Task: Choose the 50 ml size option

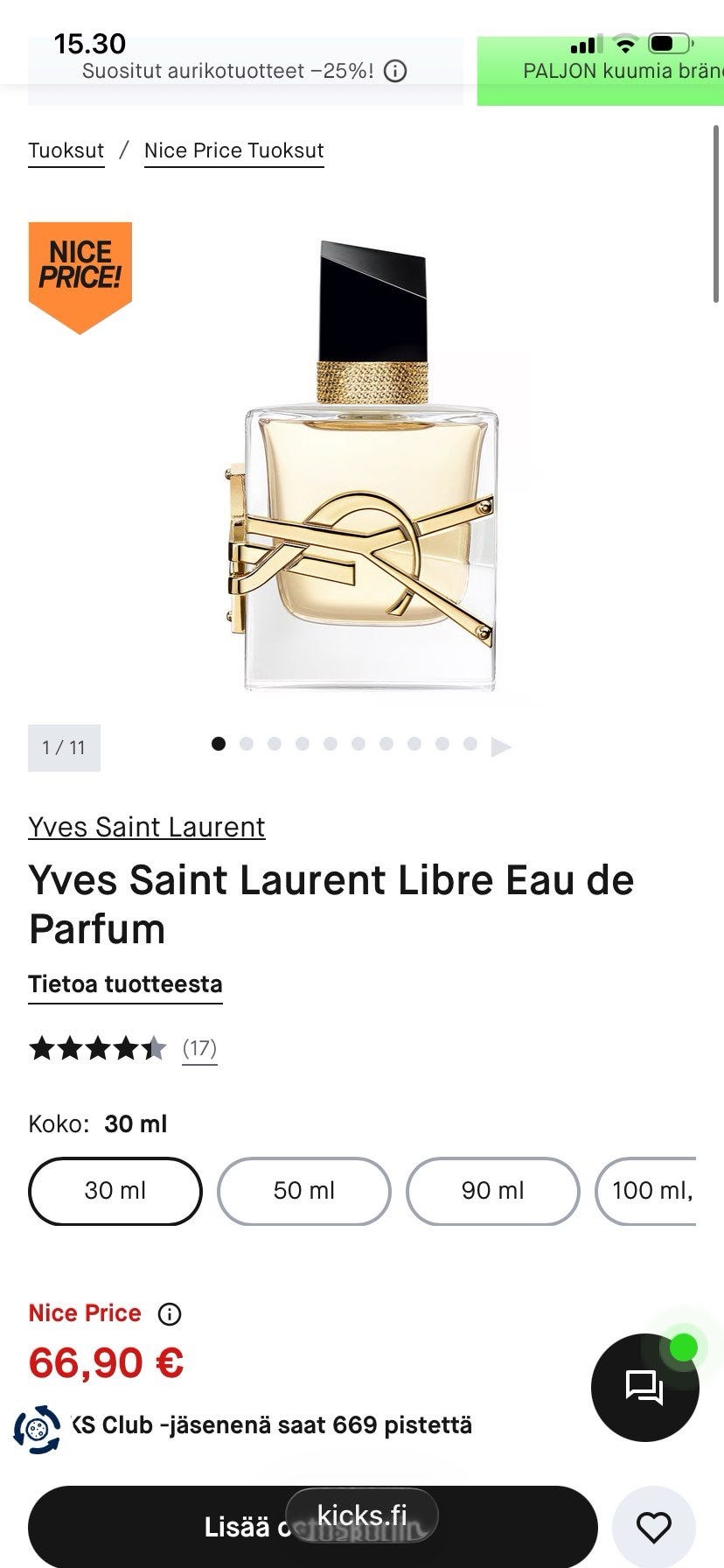Action: pos(304,1191)
